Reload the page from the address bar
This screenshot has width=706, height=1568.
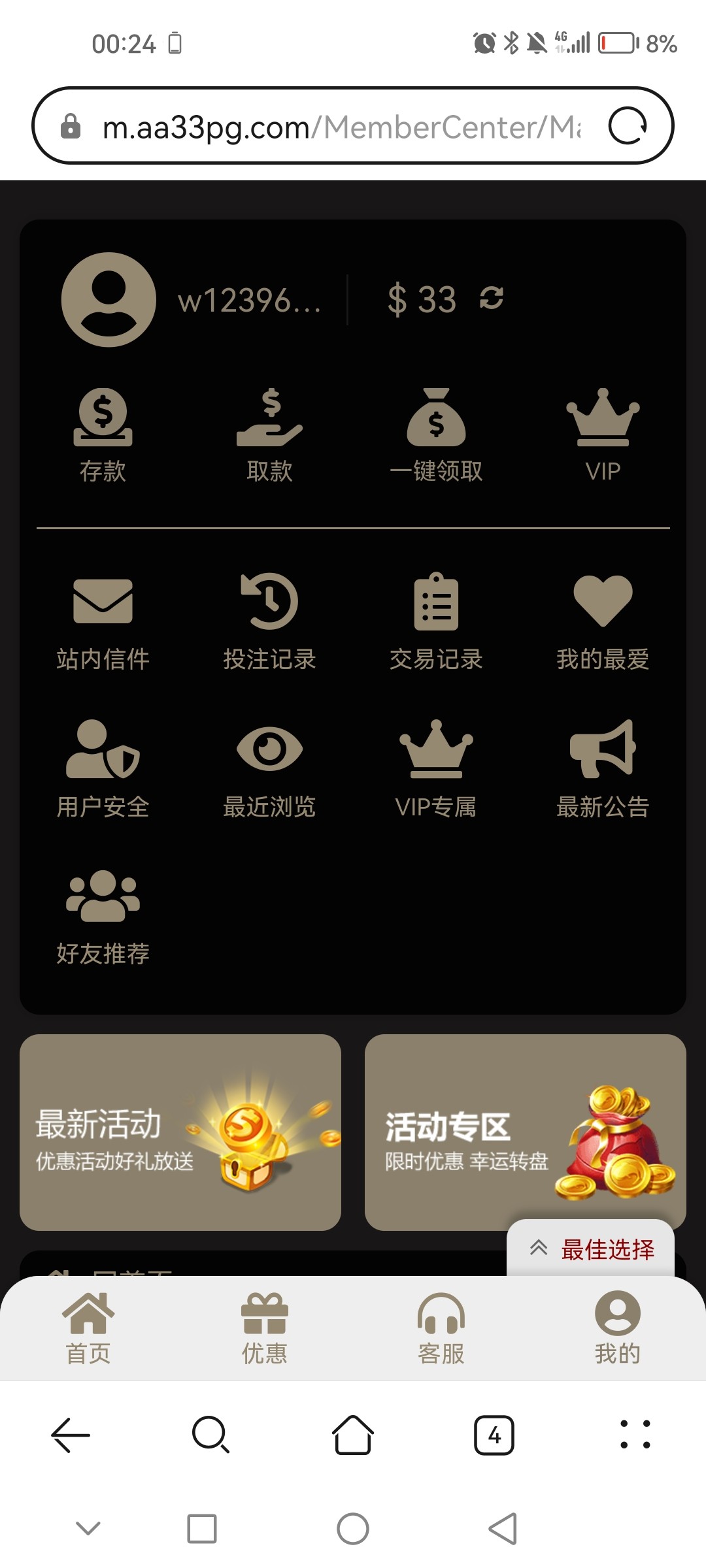point(627,125)
